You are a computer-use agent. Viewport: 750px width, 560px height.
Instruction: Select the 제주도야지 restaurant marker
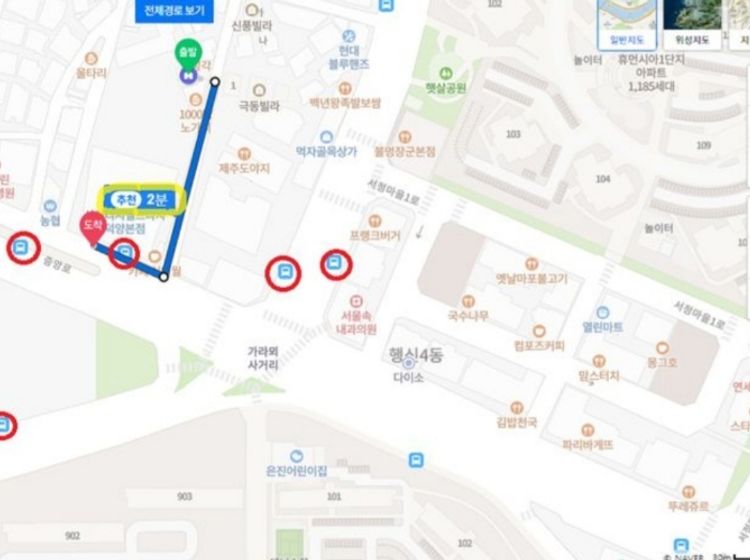click(243, 153)
